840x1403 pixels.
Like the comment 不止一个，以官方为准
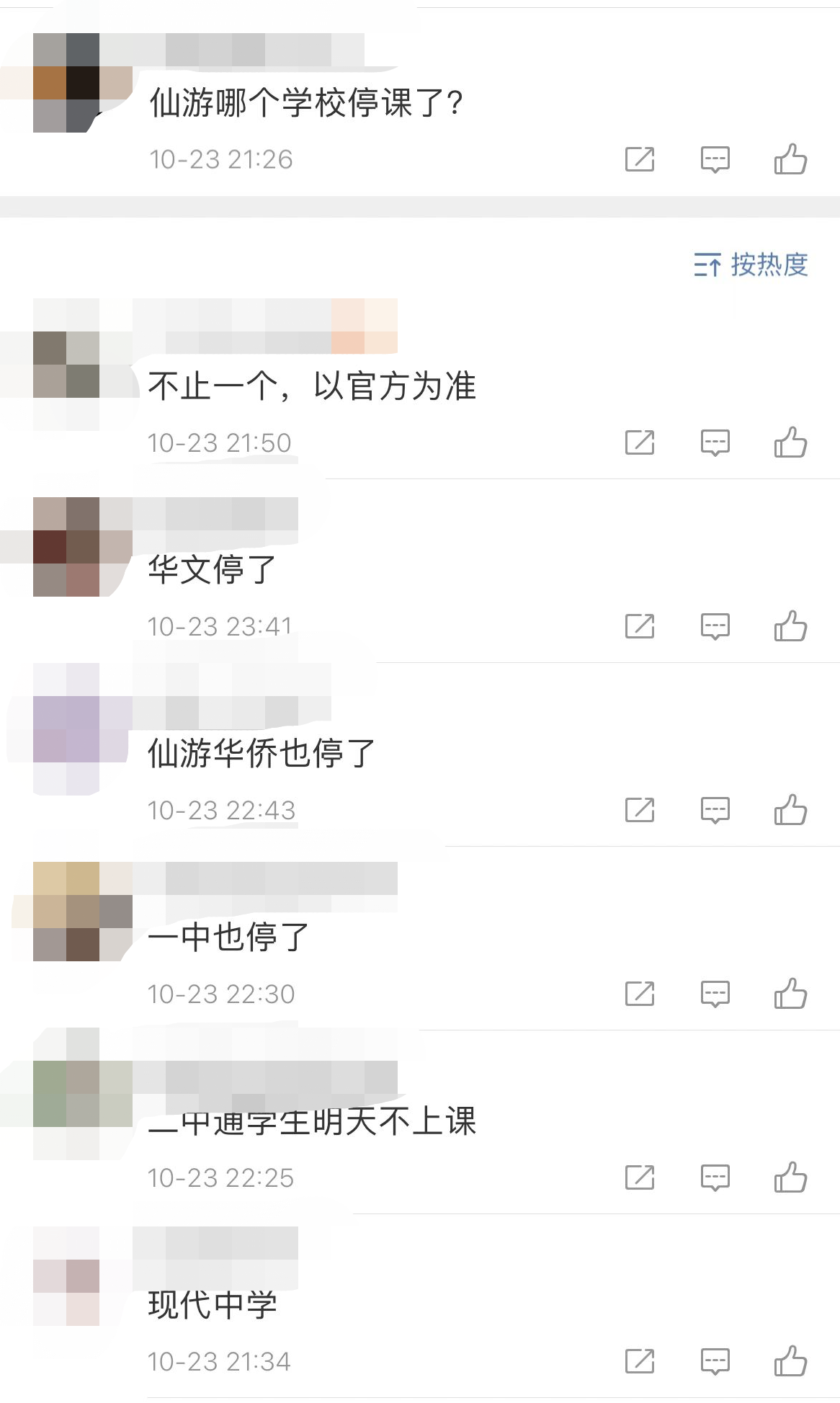(790, 442)
